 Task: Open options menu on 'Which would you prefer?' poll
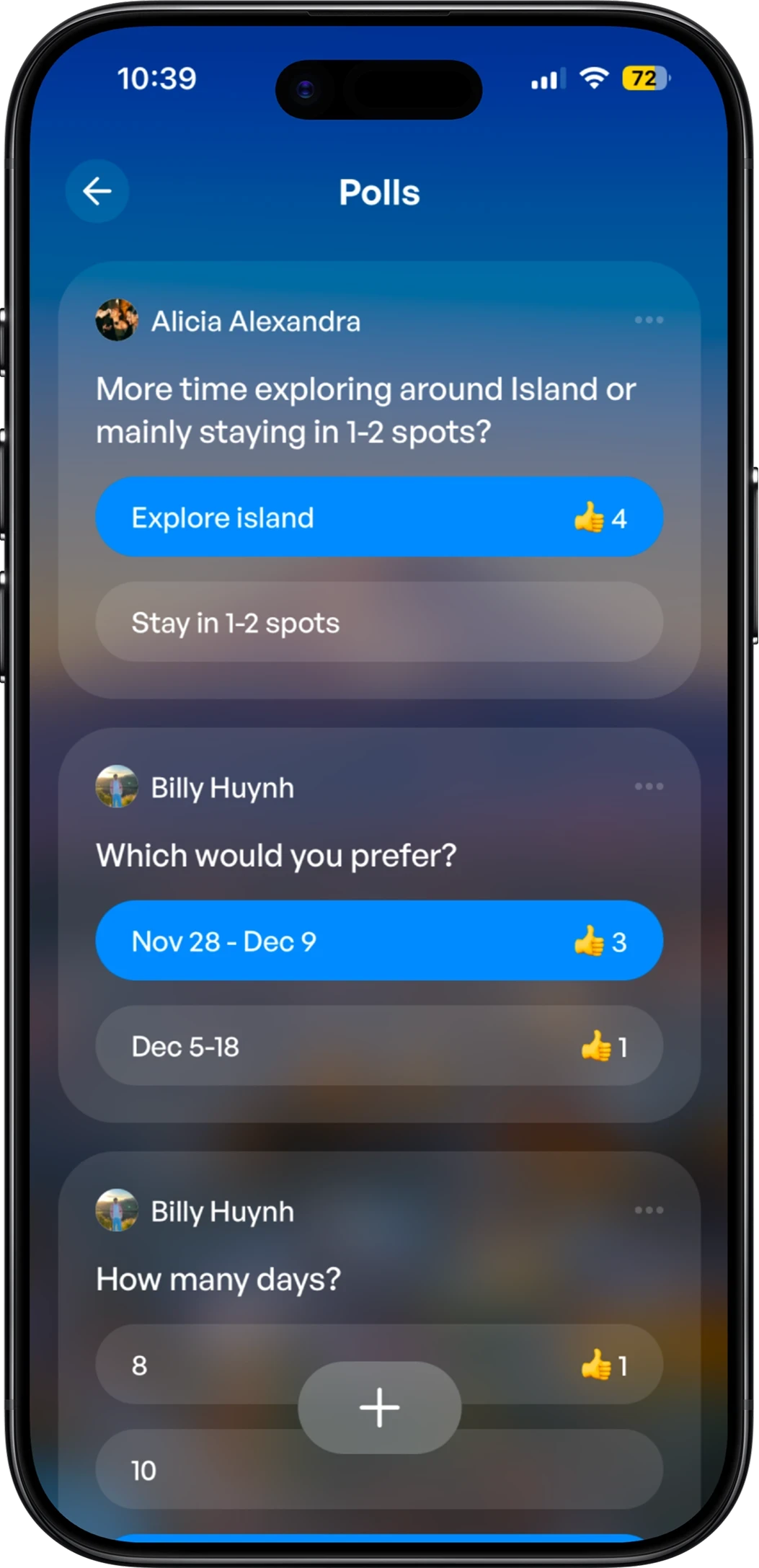click(x=649, y=787)
